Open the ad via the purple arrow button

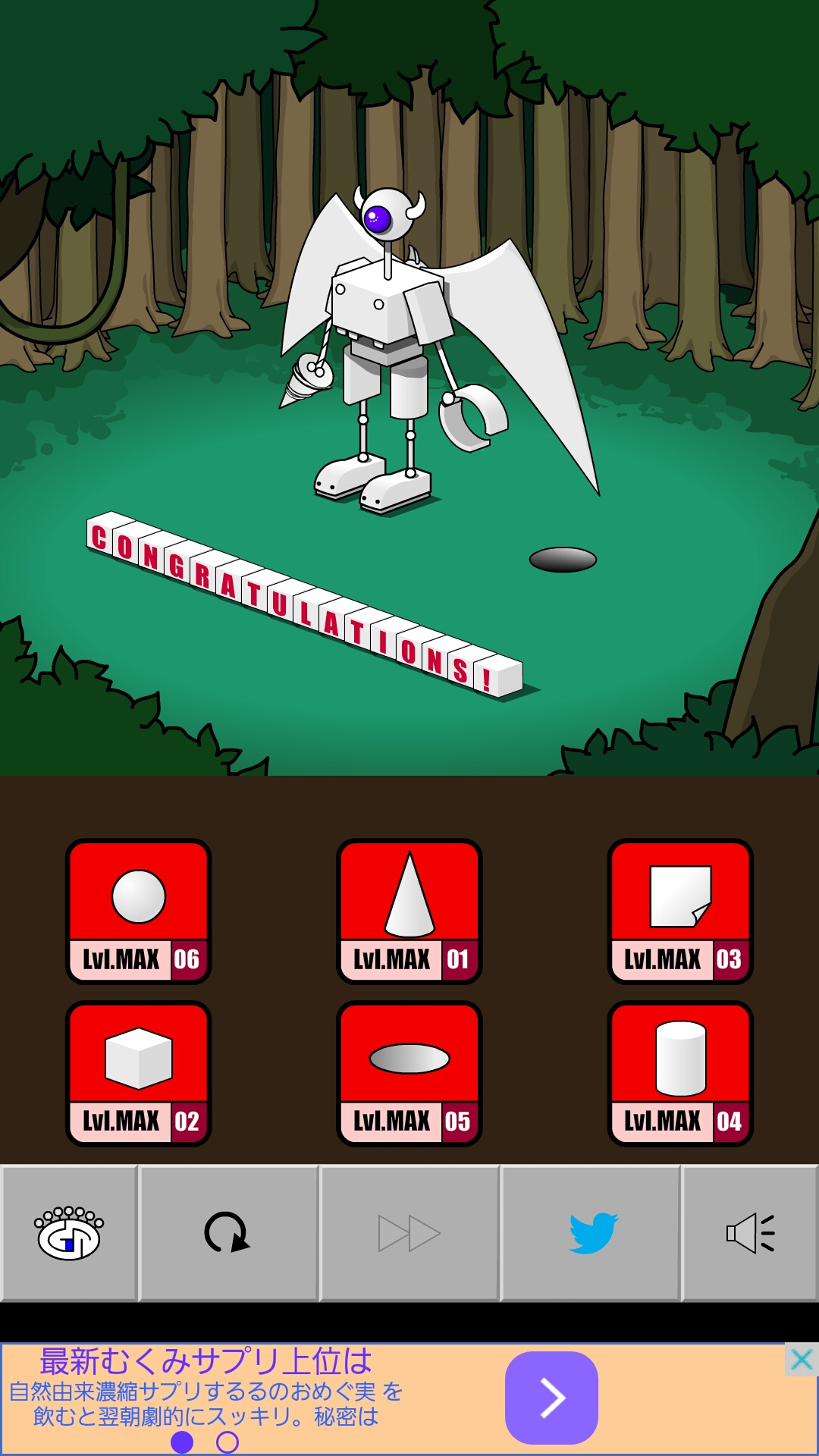551,1398
